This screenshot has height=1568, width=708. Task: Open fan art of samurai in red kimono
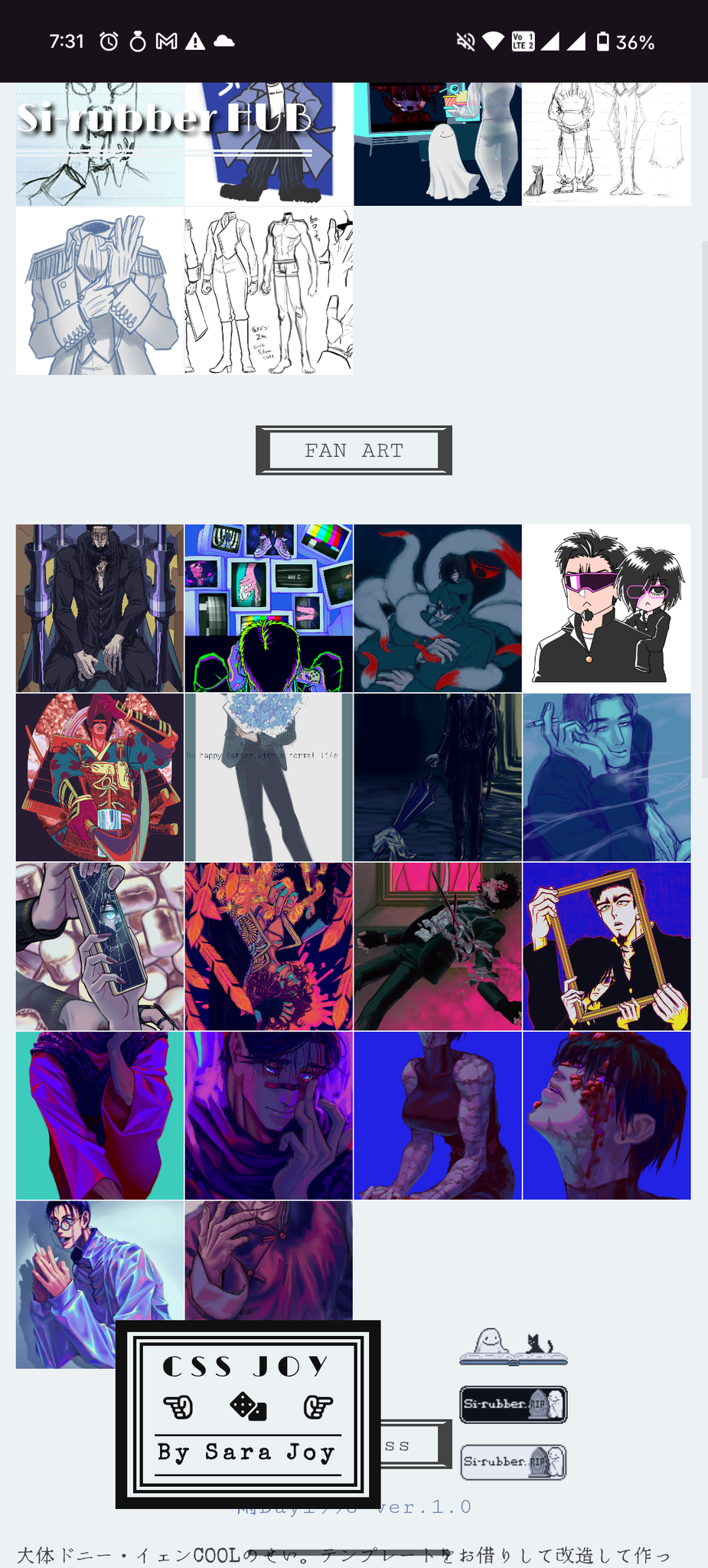click(x=100, y=777)
